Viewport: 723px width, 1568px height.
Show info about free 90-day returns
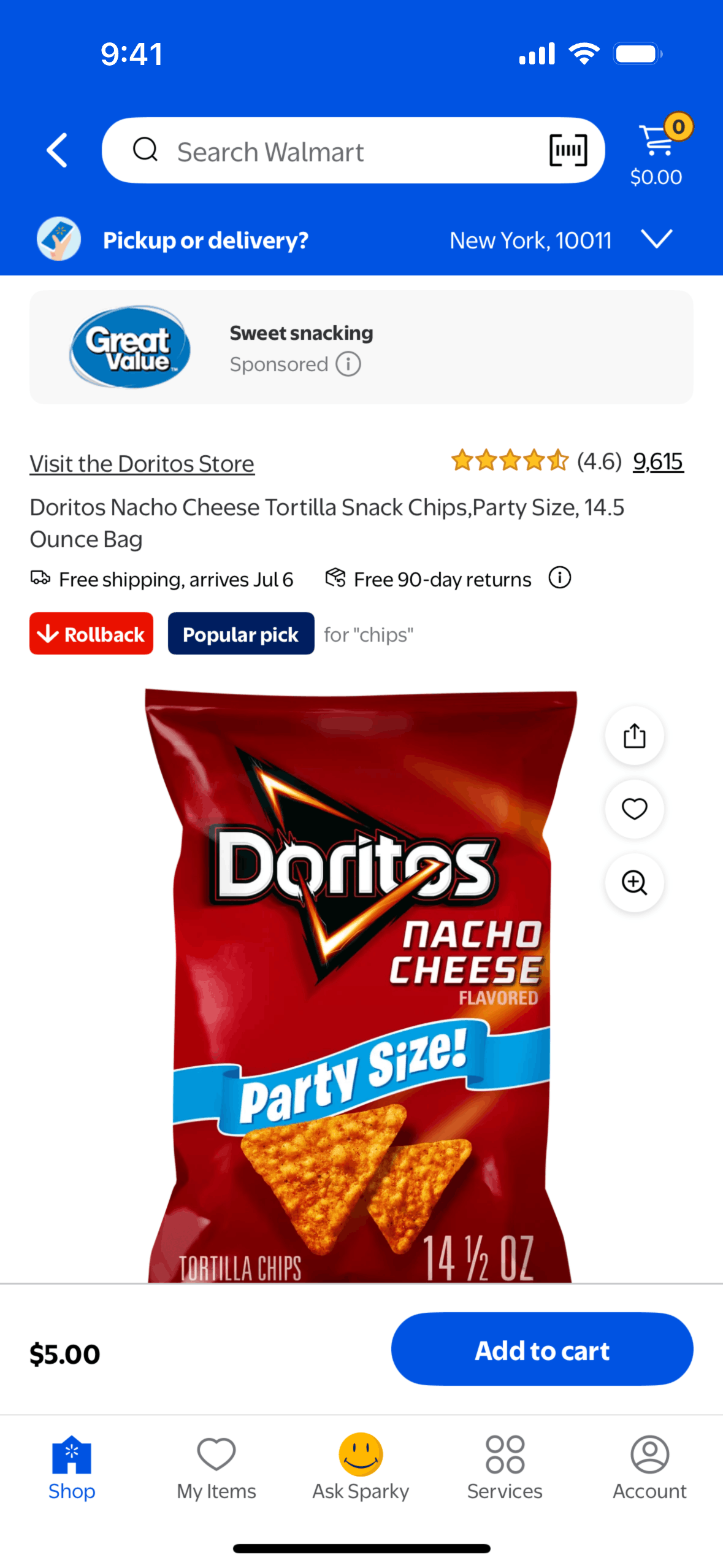(559, 578)
